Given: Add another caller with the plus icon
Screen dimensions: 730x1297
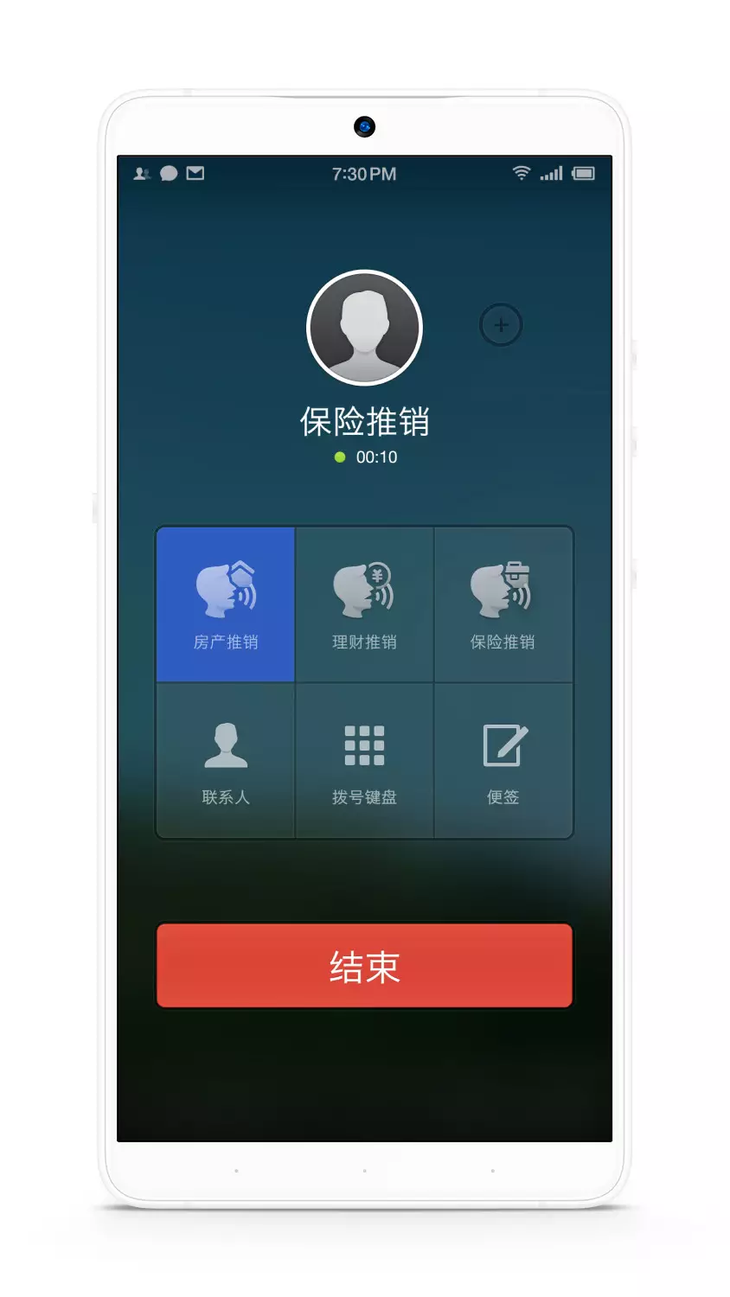Looking at the screenshot, I should pyautogui.click(x=501, y=325).
